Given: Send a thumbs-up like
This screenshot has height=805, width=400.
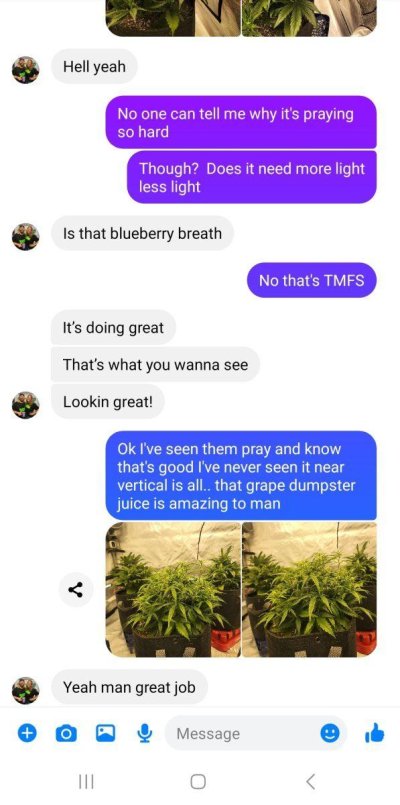Looking at the screenshot, I should pyautogui.click(x=375, y=733).
